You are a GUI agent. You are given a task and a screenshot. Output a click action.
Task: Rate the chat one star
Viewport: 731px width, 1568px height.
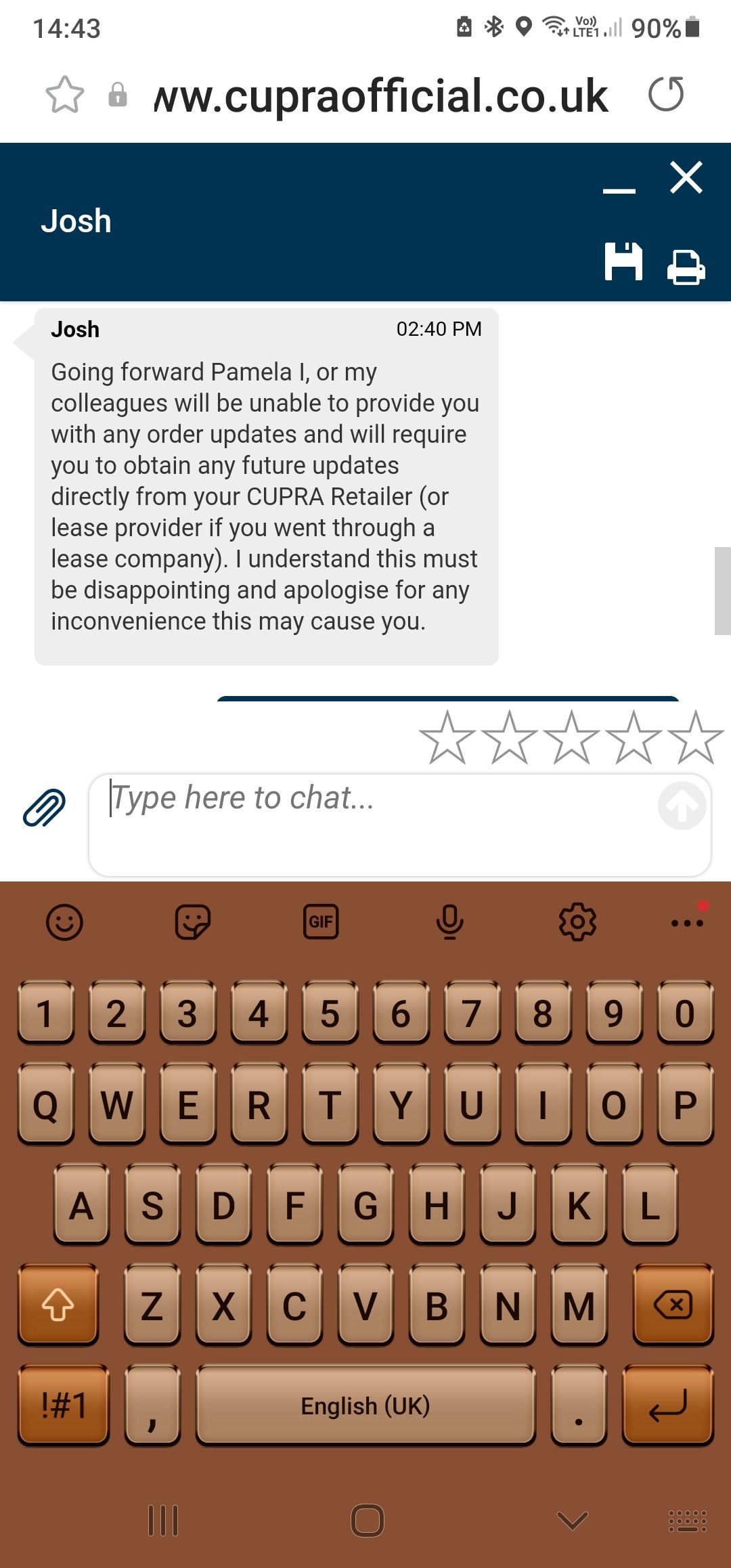tap(447, 738)
